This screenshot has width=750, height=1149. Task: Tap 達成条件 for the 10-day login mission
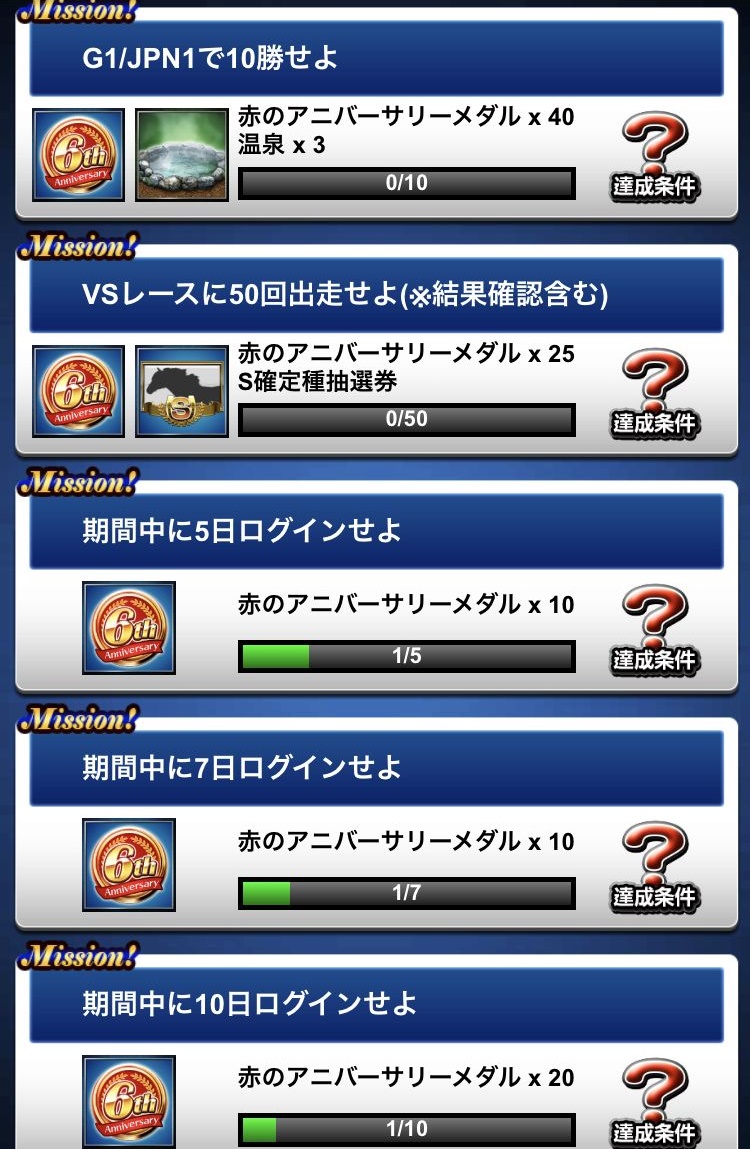(x=655, y=1103)
